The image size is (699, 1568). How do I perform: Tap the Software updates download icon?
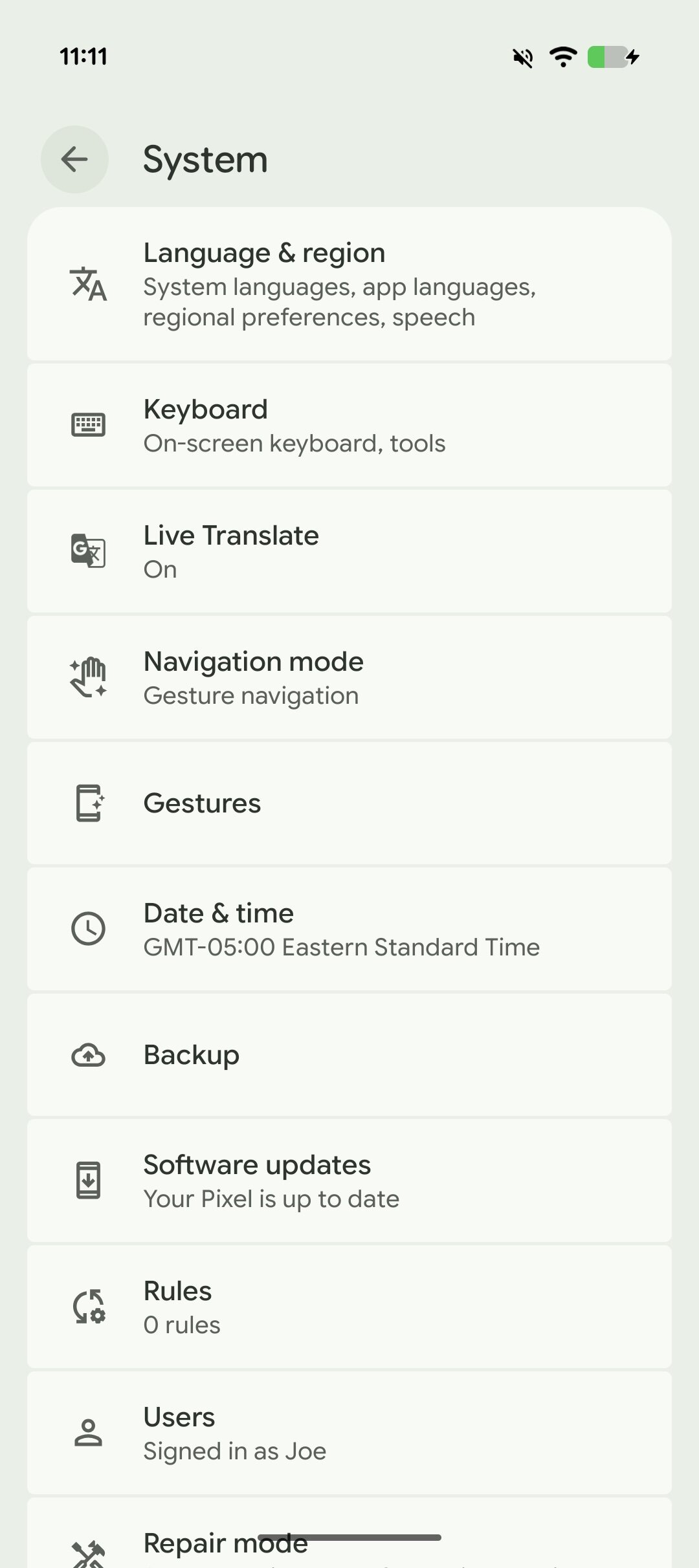pos(87,1181)
